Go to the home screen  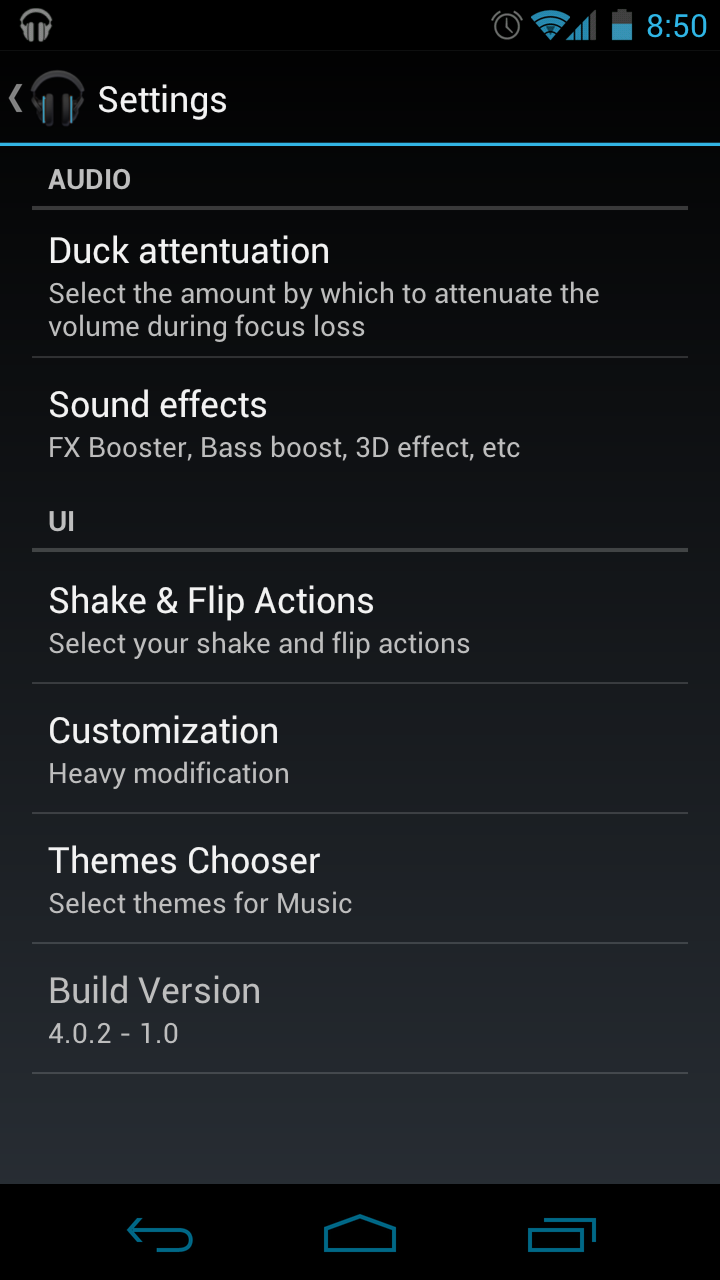(x=360, y=1236)
